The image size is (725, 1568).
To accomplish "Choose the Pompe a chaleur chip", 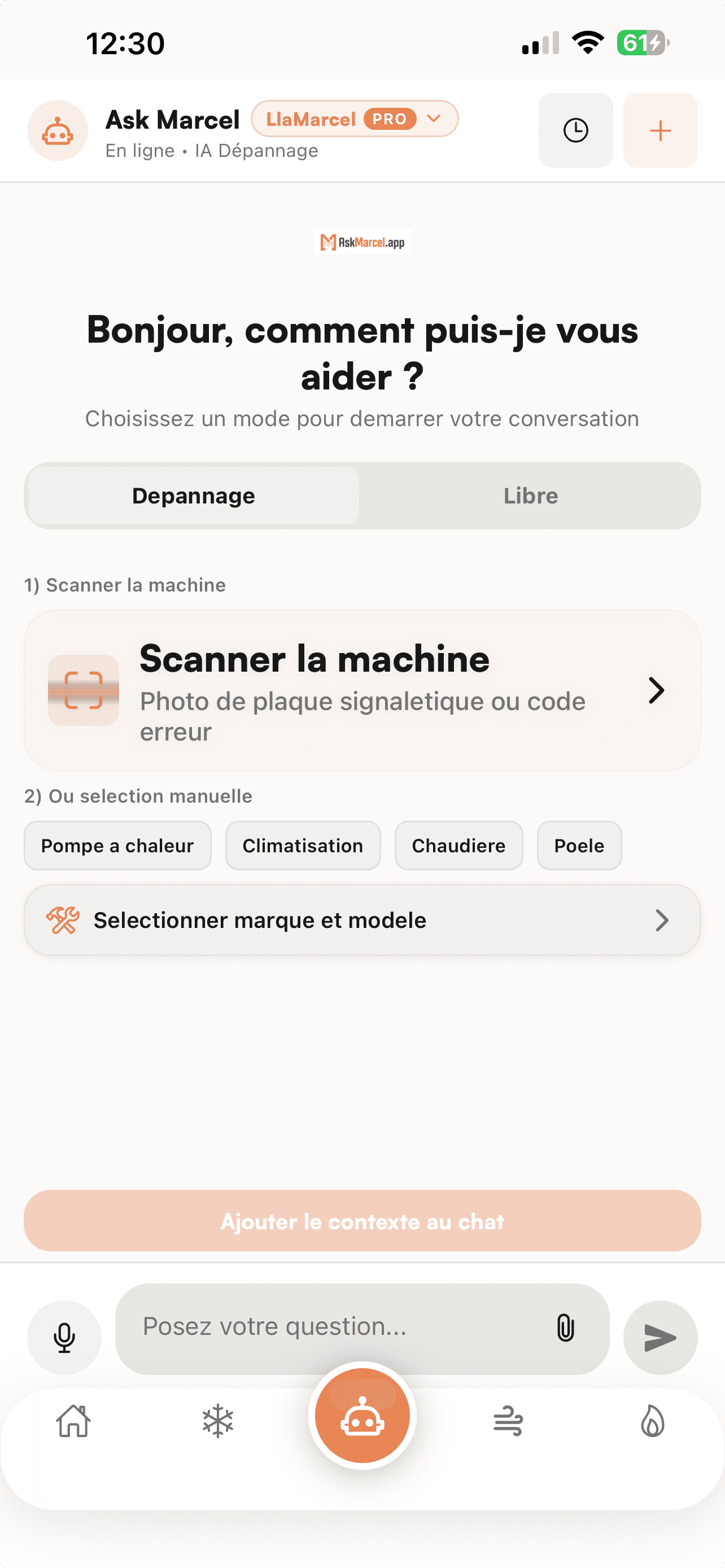I will click(117, 846).
